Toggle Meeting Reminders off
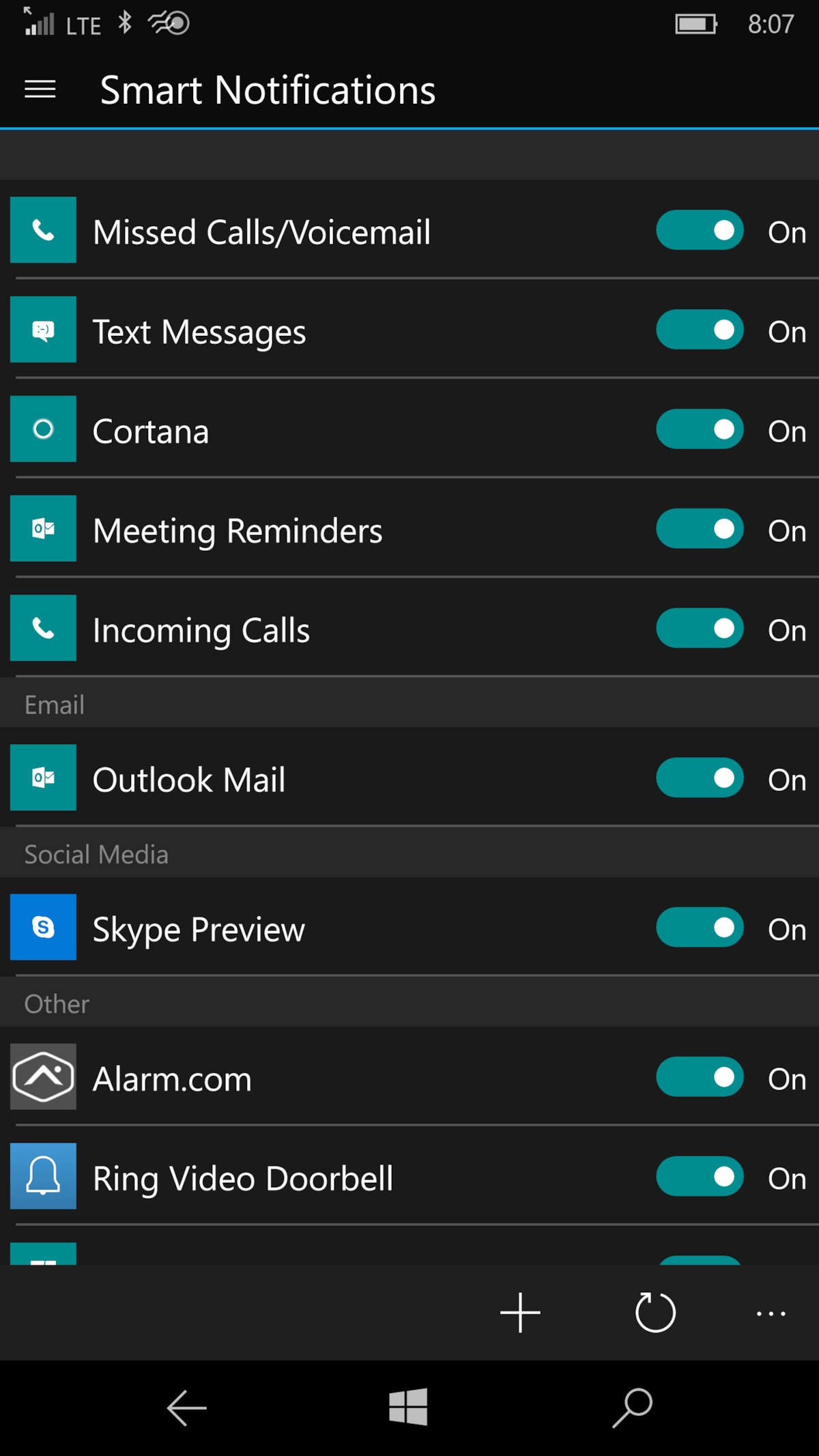This screenshot has width=819, height=1456. click(700, 529)
